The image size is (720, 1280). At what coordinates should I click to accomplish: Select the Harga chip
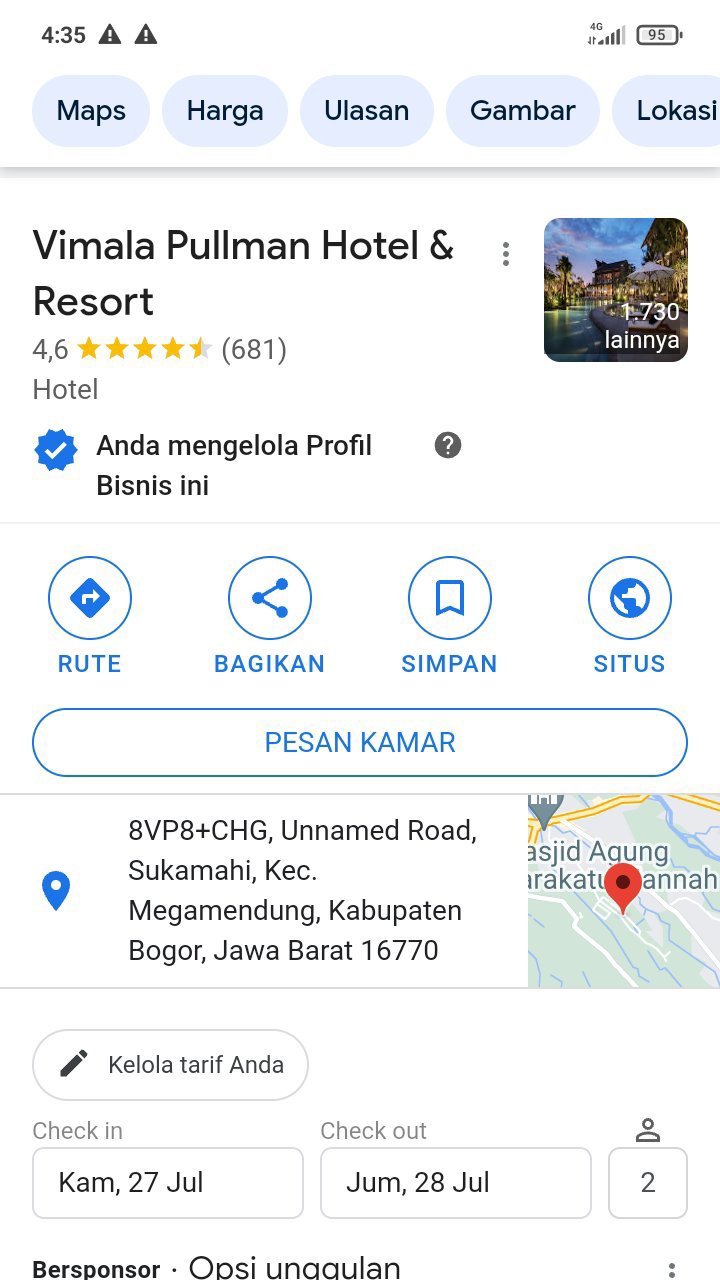[225, 110]
